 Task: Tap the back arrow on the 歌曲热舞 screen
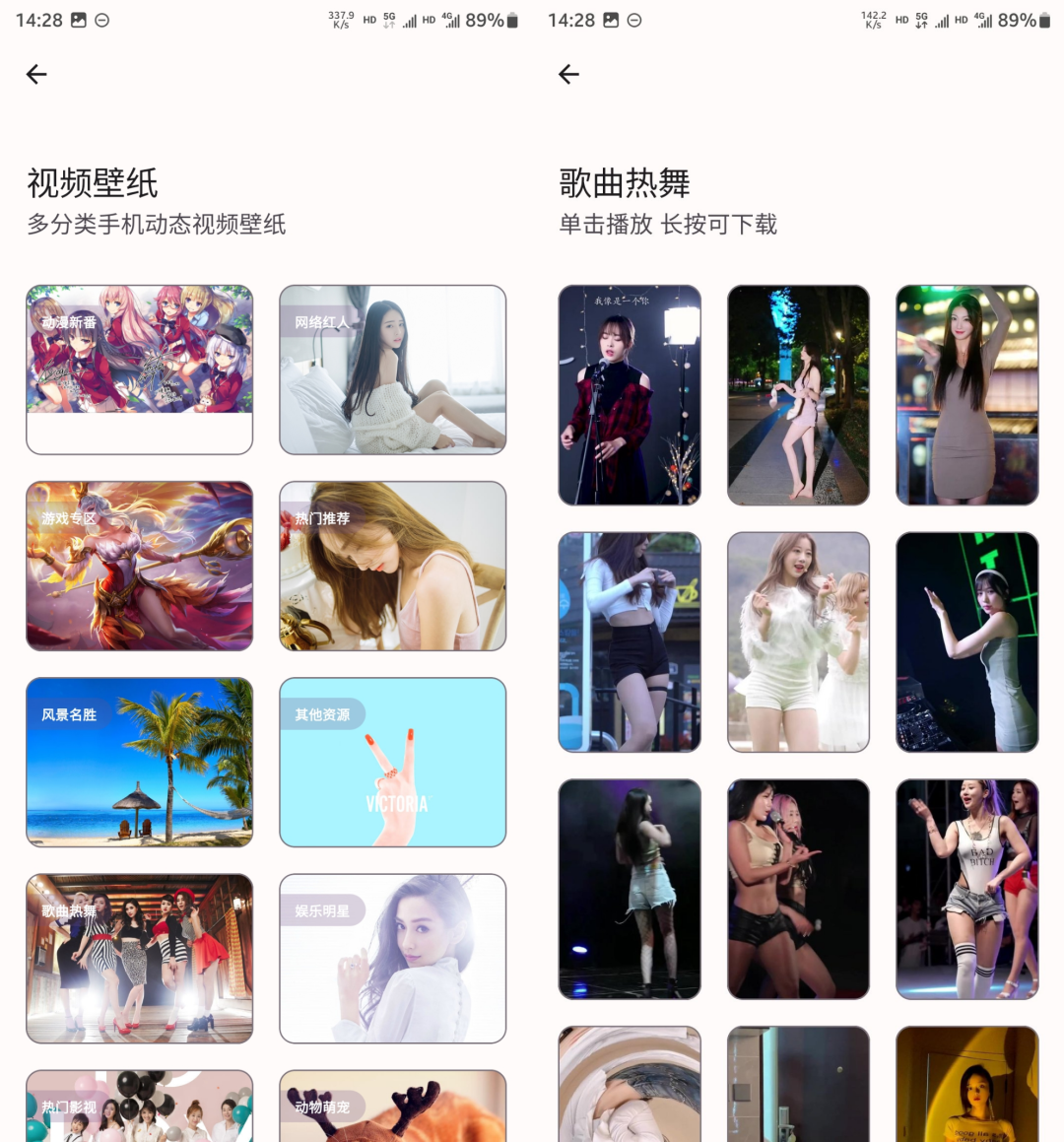(x=569, y=74)
